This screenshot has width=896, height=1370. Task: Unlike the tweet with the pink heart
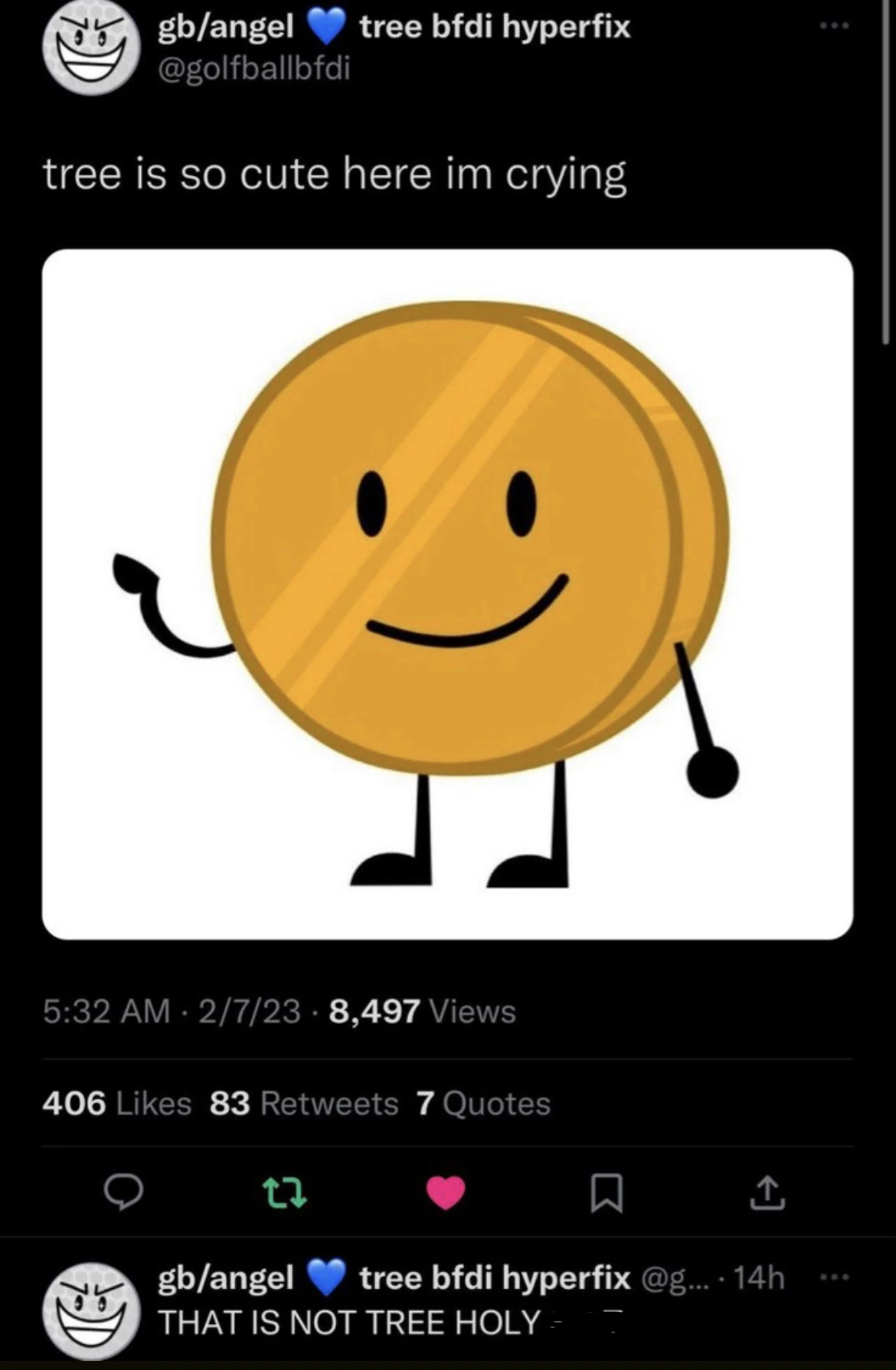point(446,1193)
